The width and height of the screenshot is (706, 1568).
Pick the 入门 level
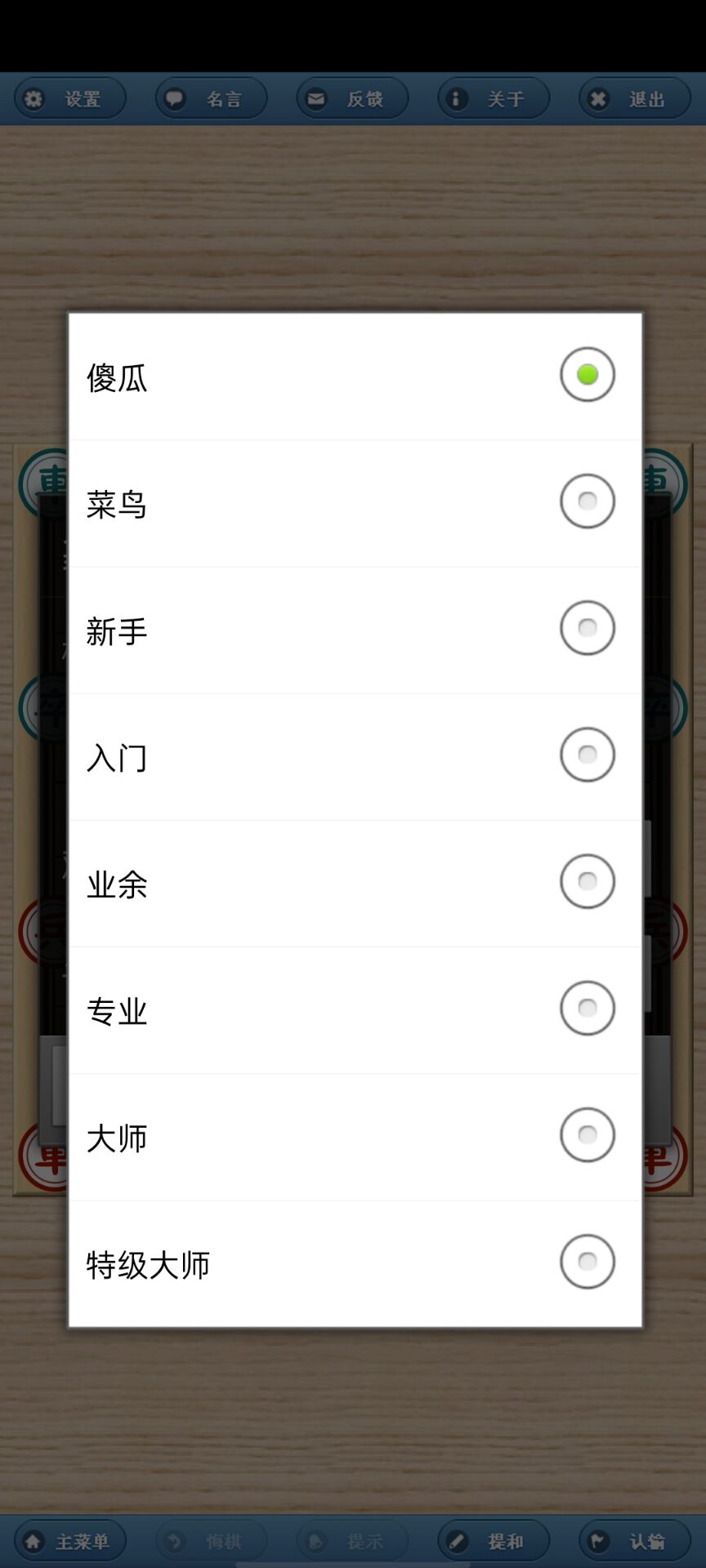click(x=355, y=756)
